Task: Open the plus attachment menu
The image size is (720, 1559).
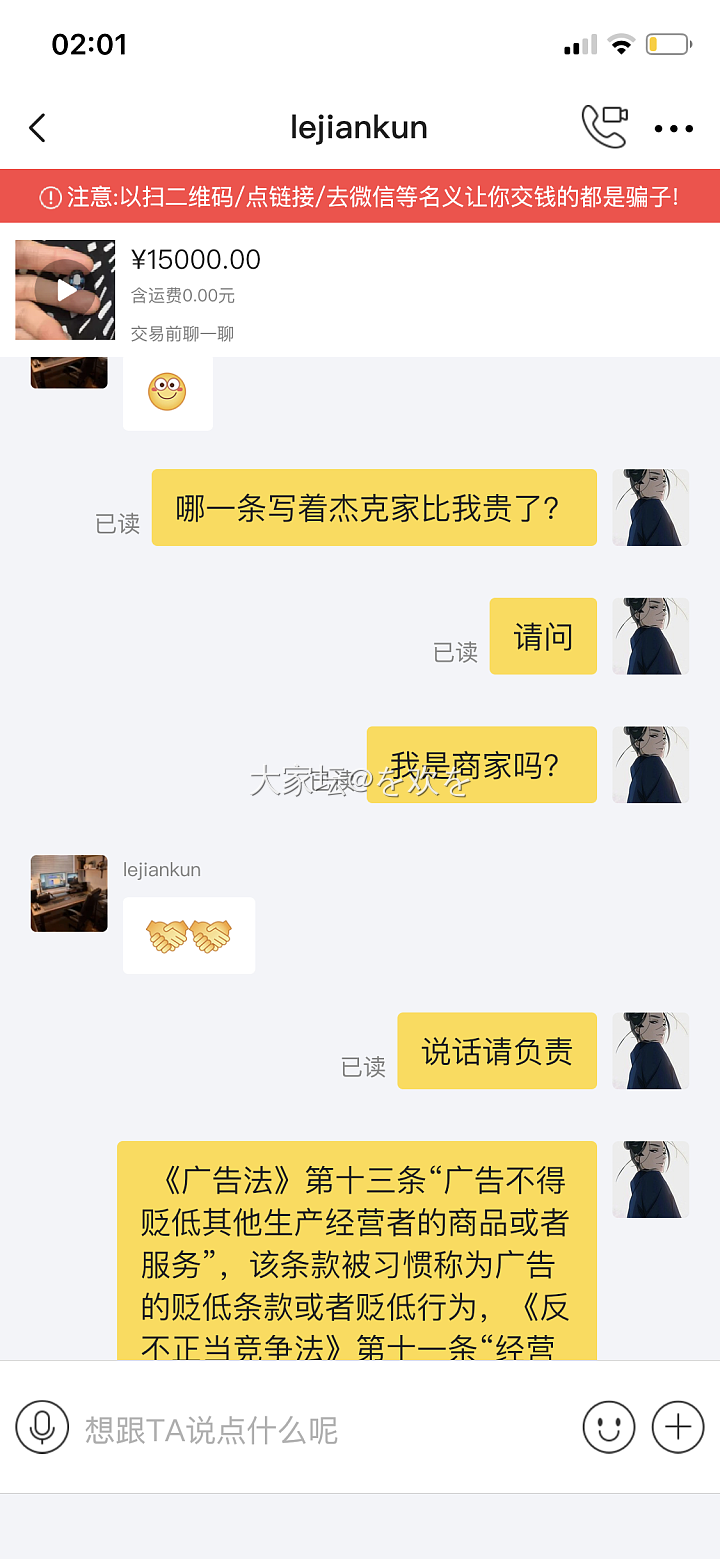Action: pyautogui.click(x=678, y=1426)
